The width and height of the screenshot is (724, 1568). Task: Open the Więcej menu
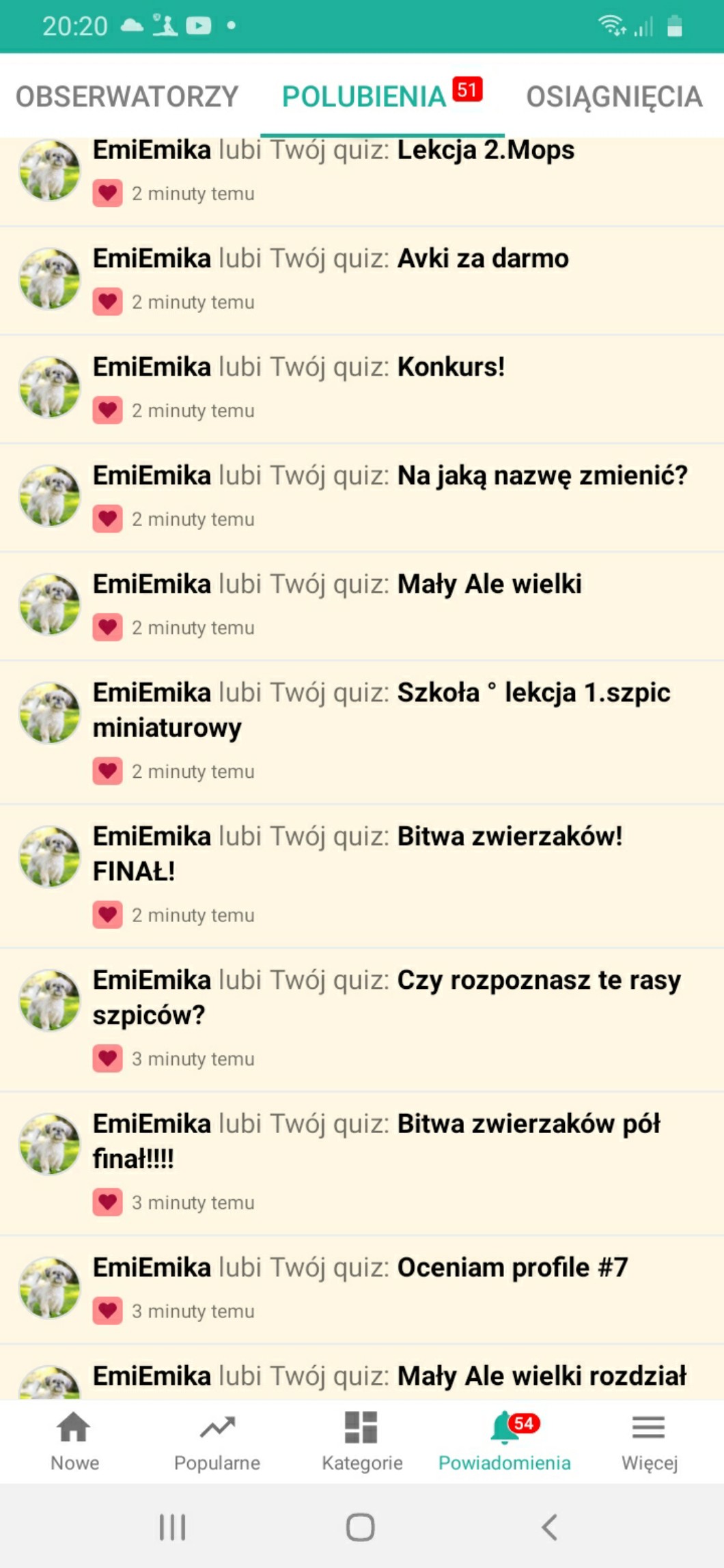[x=649, y=1441]
